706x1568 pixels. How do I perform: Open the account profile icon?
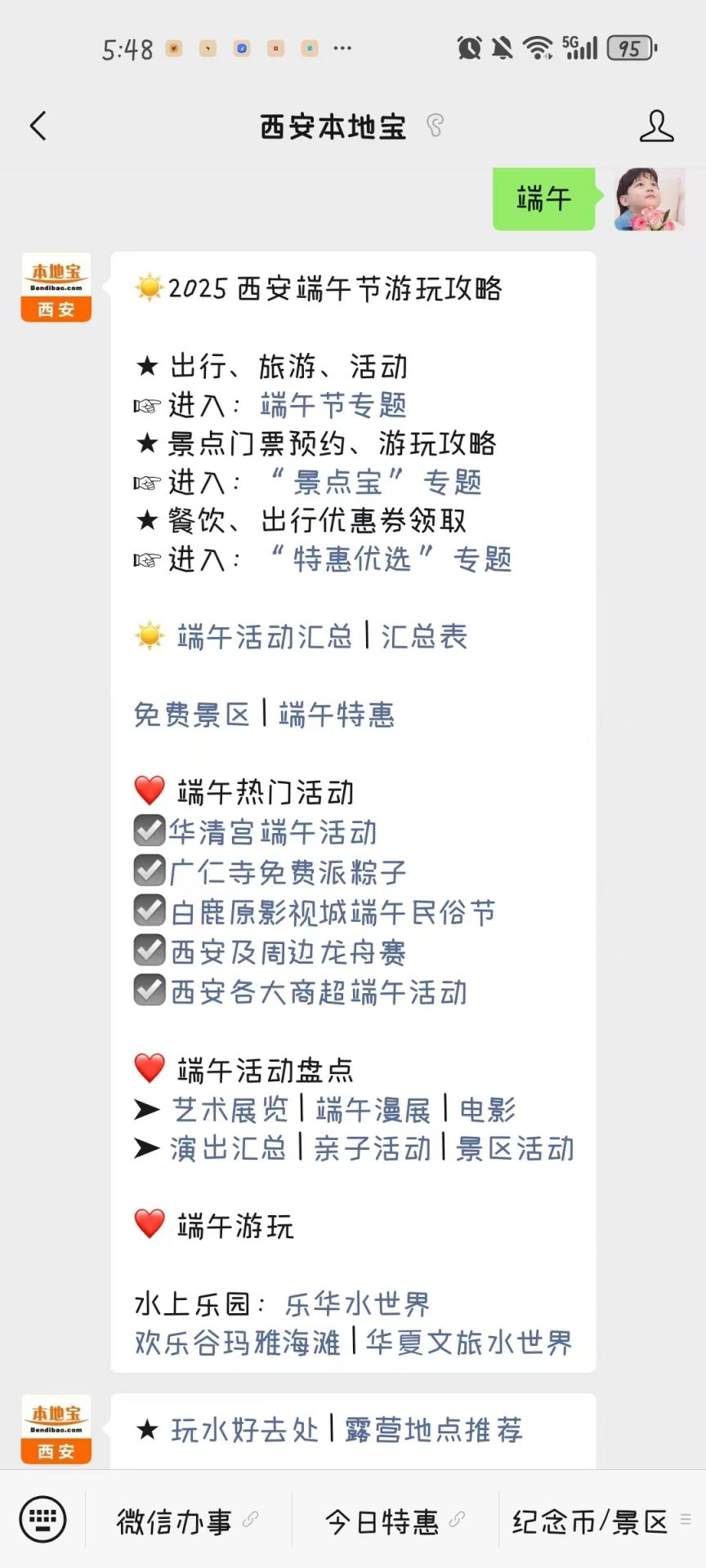[x=656, y=126]
